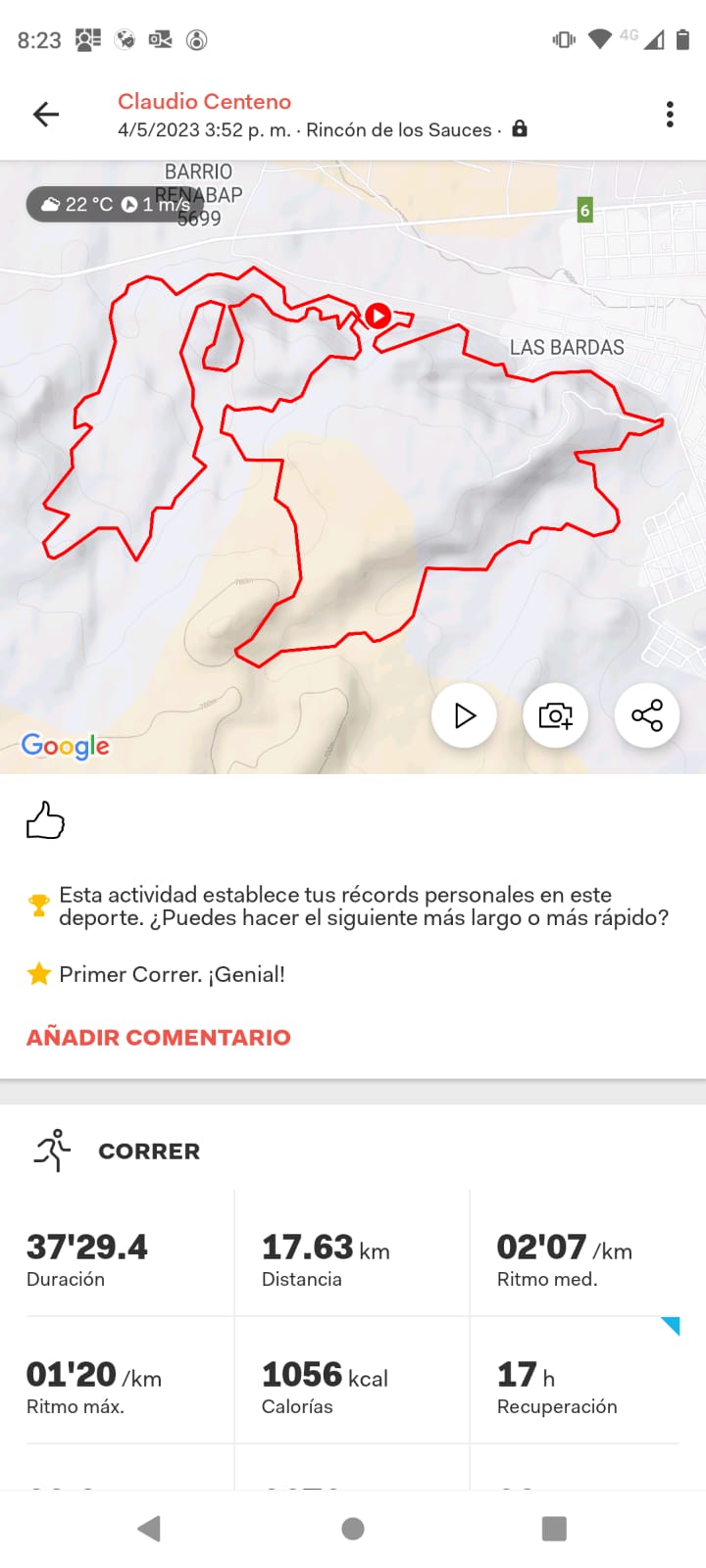Viewport: 706px width, 1568px height.
Task: Open the three-dot overflow menu
Action: click(670, 115)
